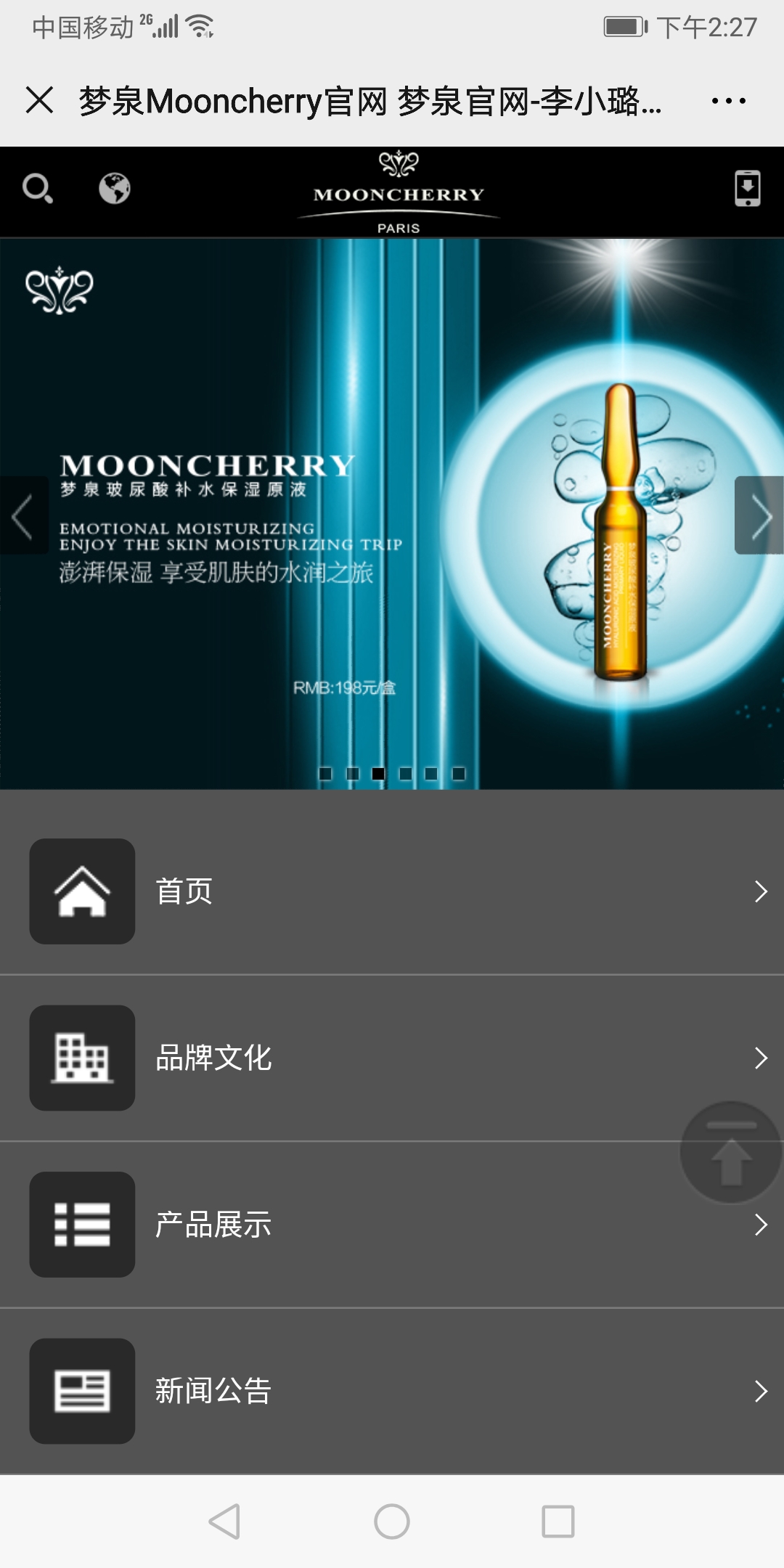Image resolution: width=784 pixels, height=1568 pixels.
Task: Open the globe language icon
Action: tap(115, 189)
